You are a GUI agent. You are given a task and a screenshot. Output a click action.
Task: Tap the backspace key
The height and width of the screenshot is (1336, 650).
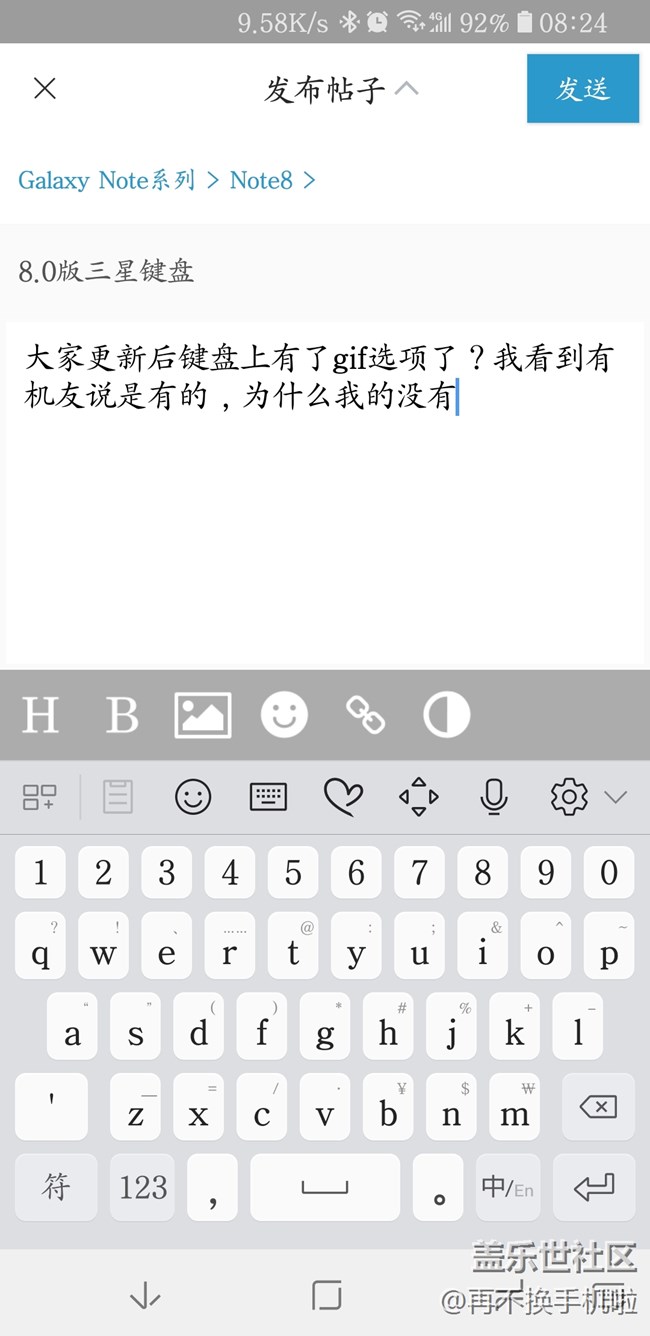click(x=597, y=1106)
